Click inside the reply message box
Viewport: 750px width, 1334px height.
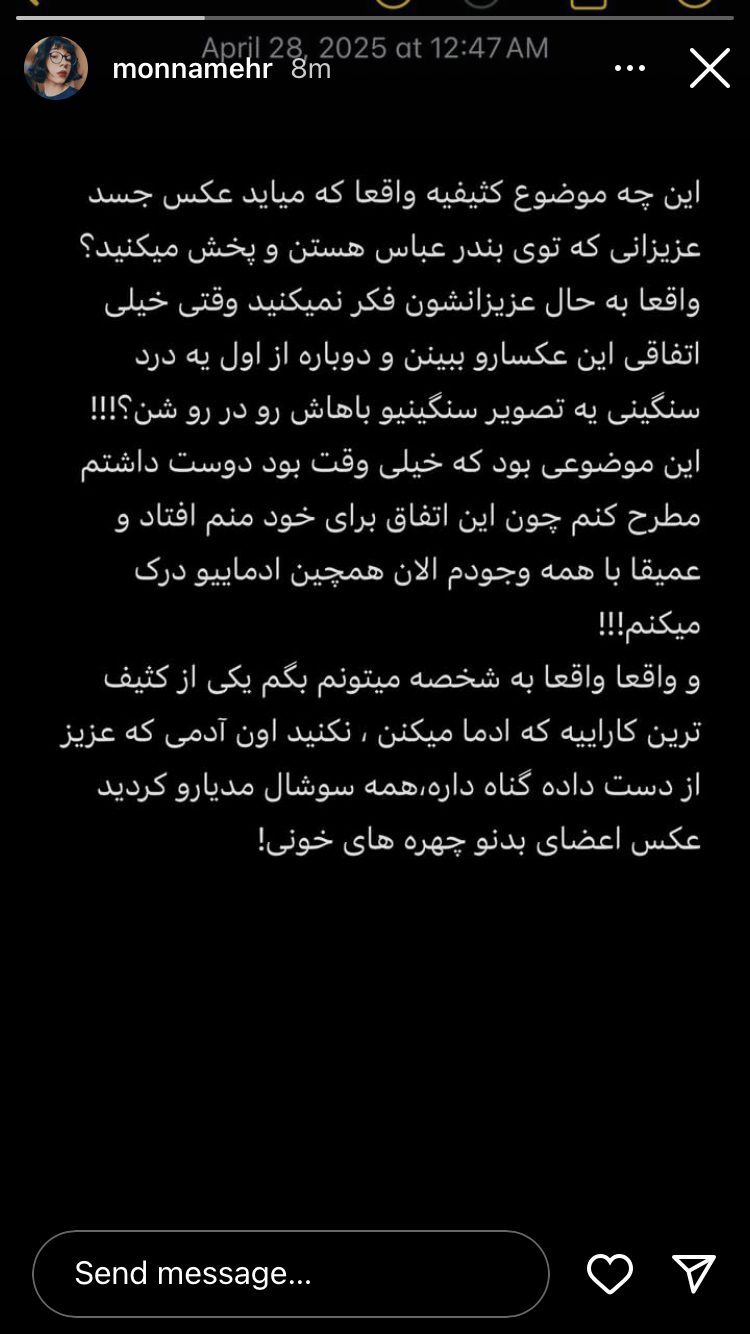pyautogui.click(x=290, y=1274)
